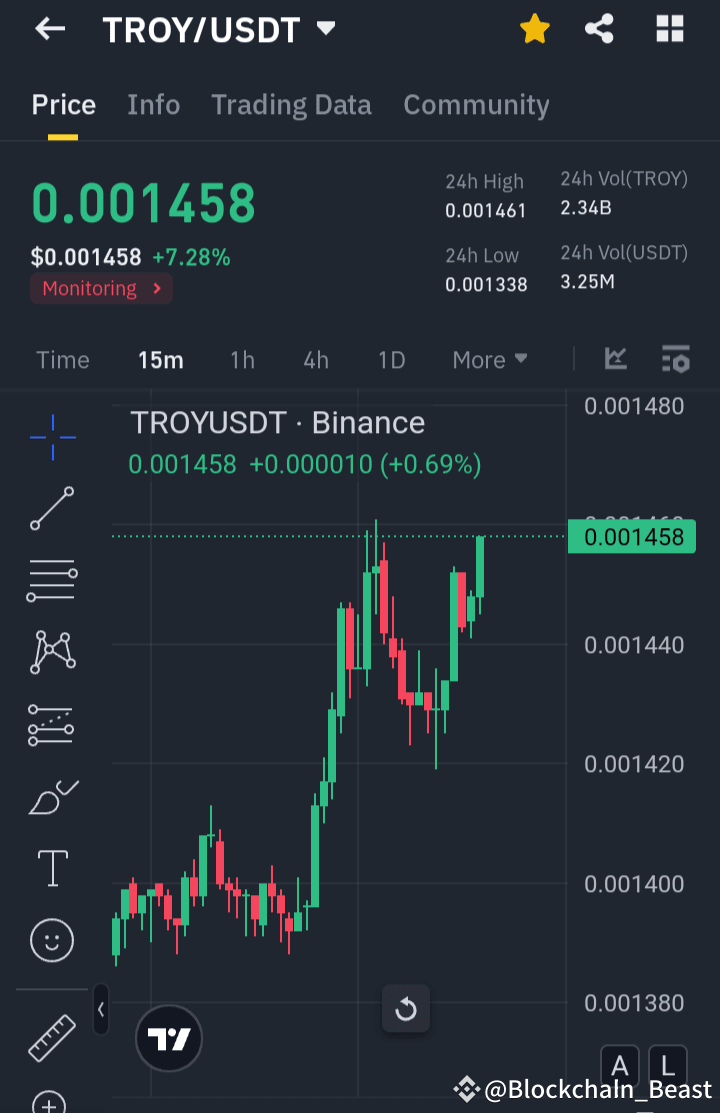Select the XABCD pattern tool

tap(51, 653)
